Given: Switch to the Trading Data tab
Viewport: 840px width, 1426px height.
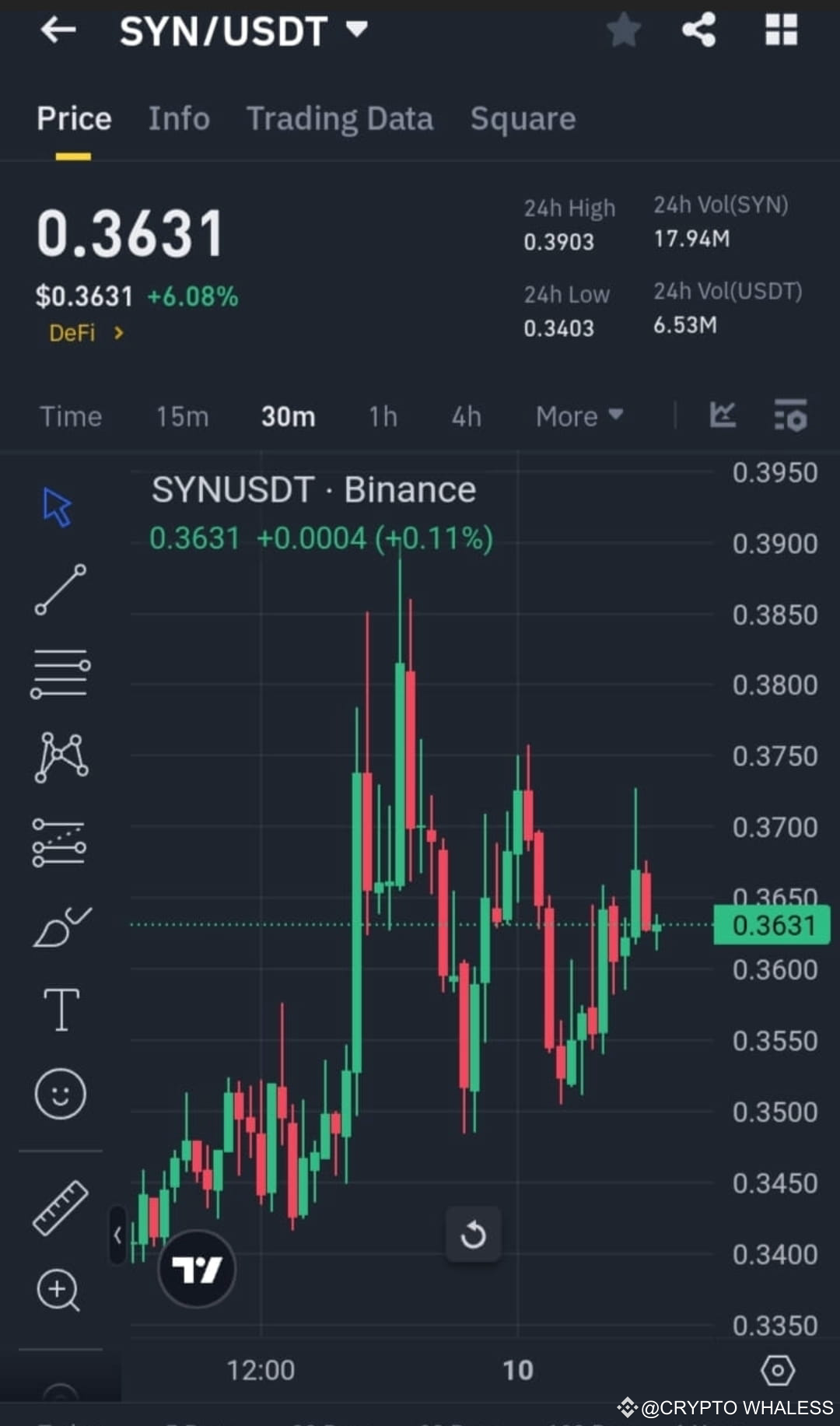Looking at the screenshot, I should click(340, 118).
